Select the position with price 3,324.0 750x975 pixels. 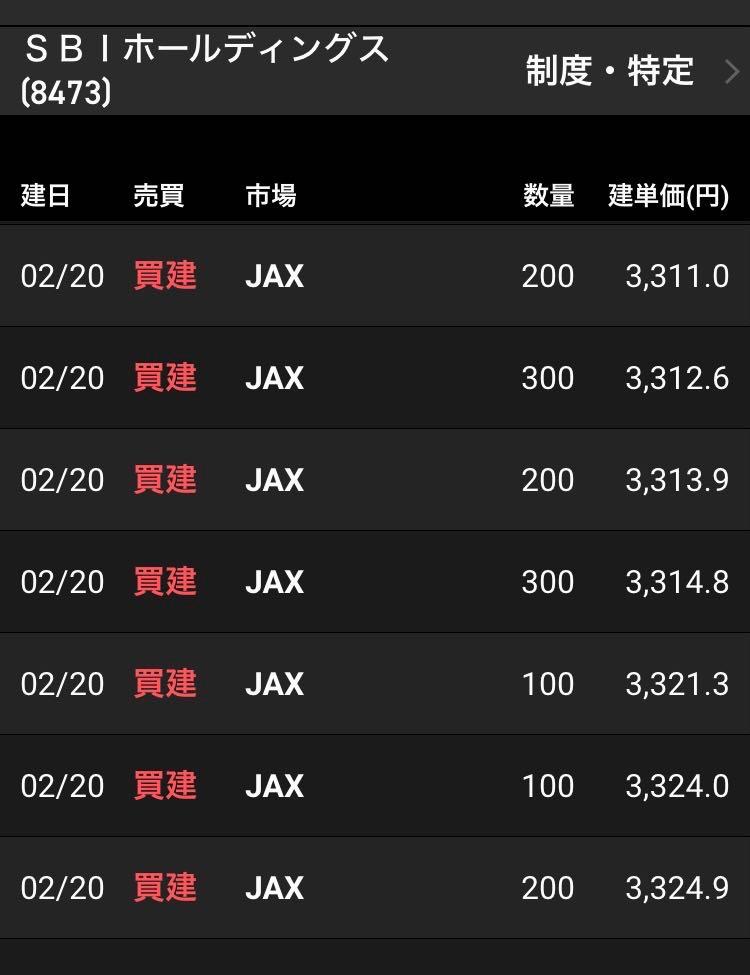pos(375,786)
